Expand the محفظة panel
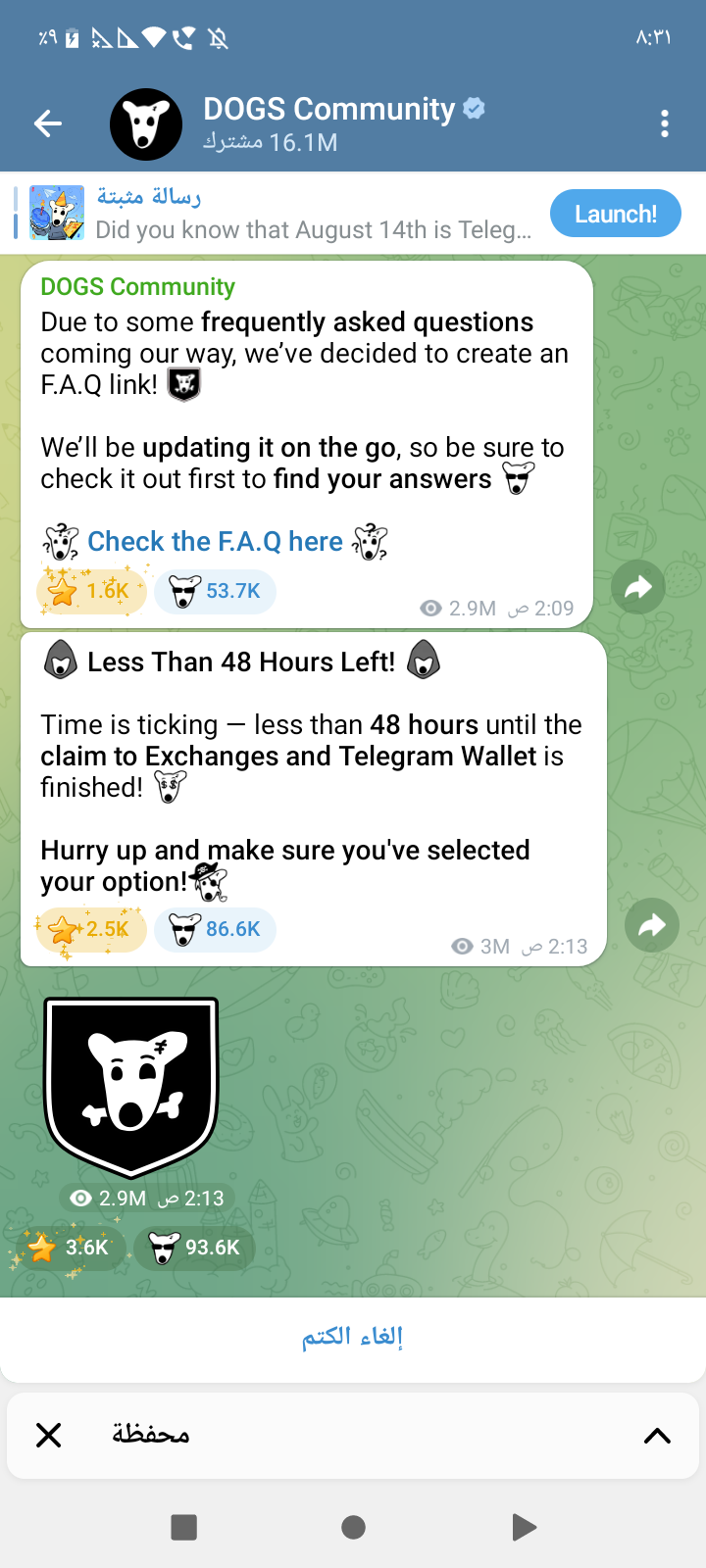This screenshot has height=1568, width=706. pyautogui.click(x=657, y=1436)
